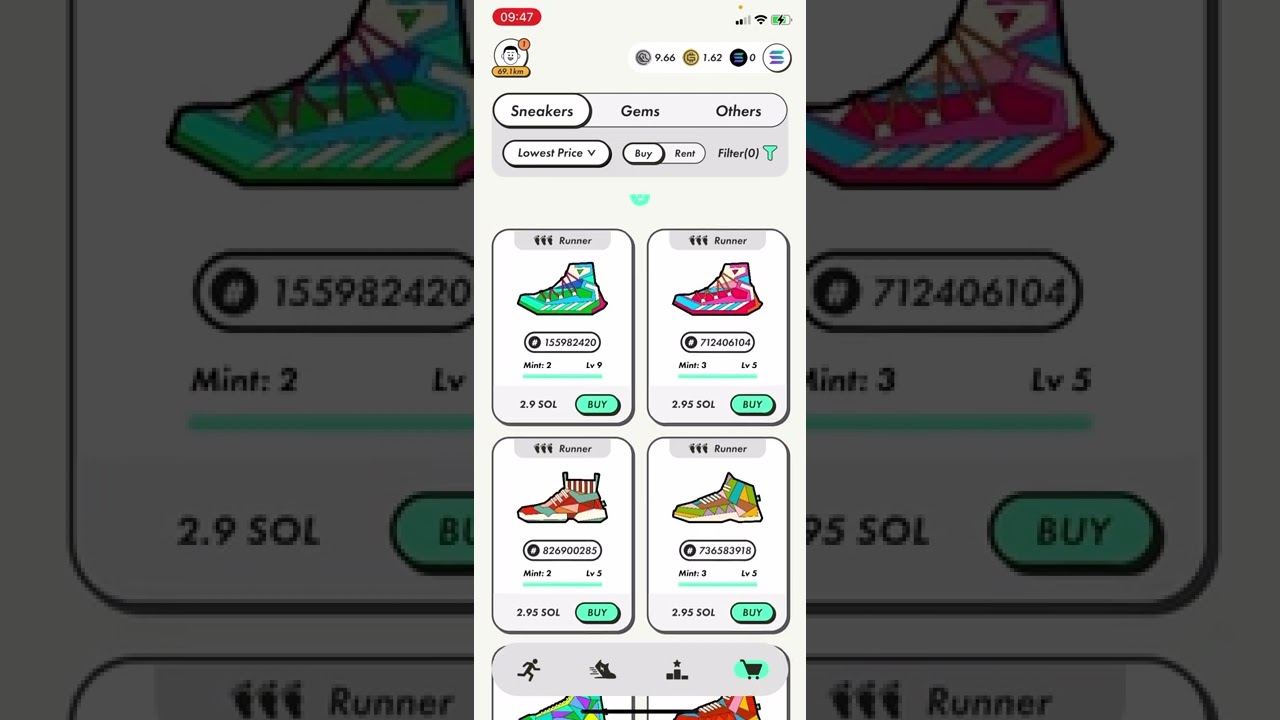Viewport: 1280px width, 720px height.
Task: View details of sneaker 826900285
Action: 562,498
